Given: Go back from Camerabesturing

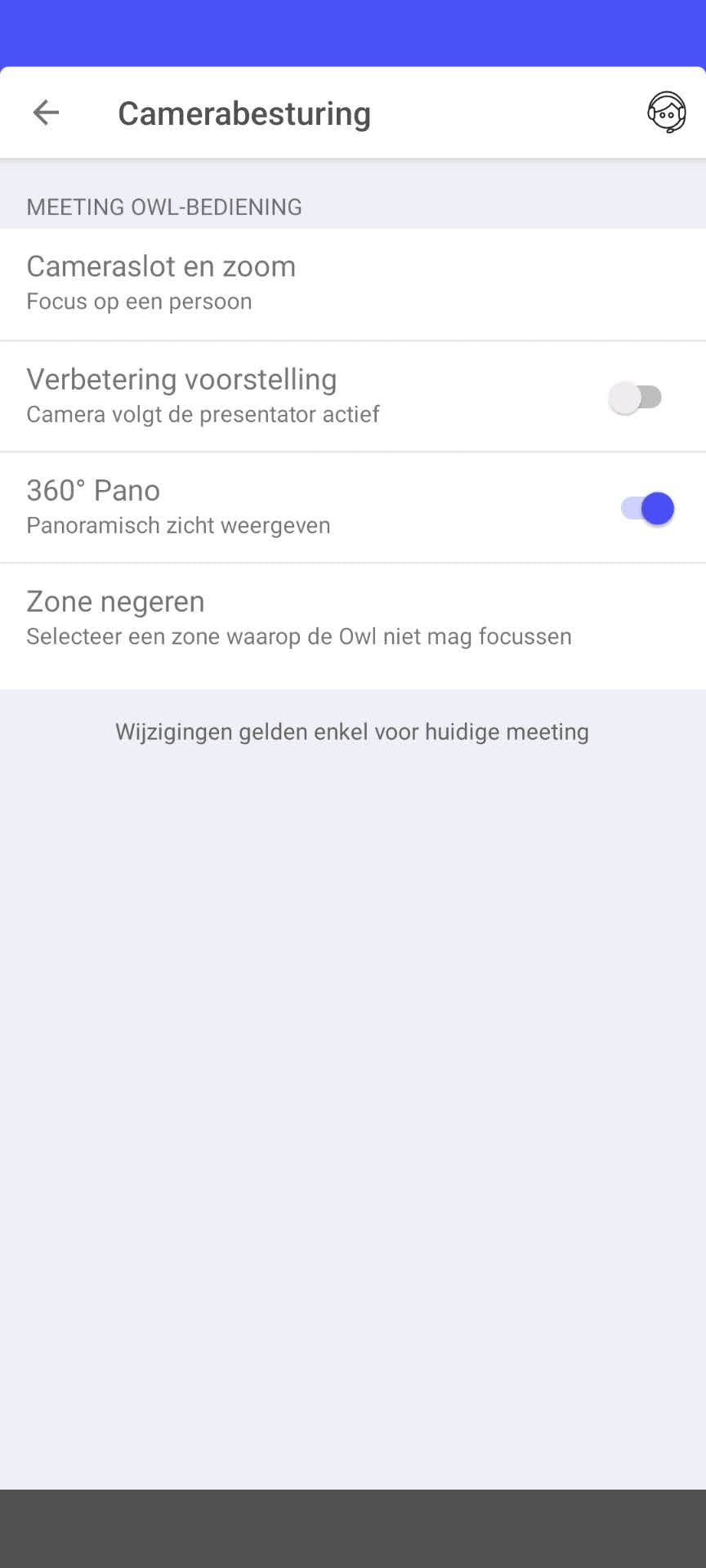Looking at the screenshot, I should point(46,113).
